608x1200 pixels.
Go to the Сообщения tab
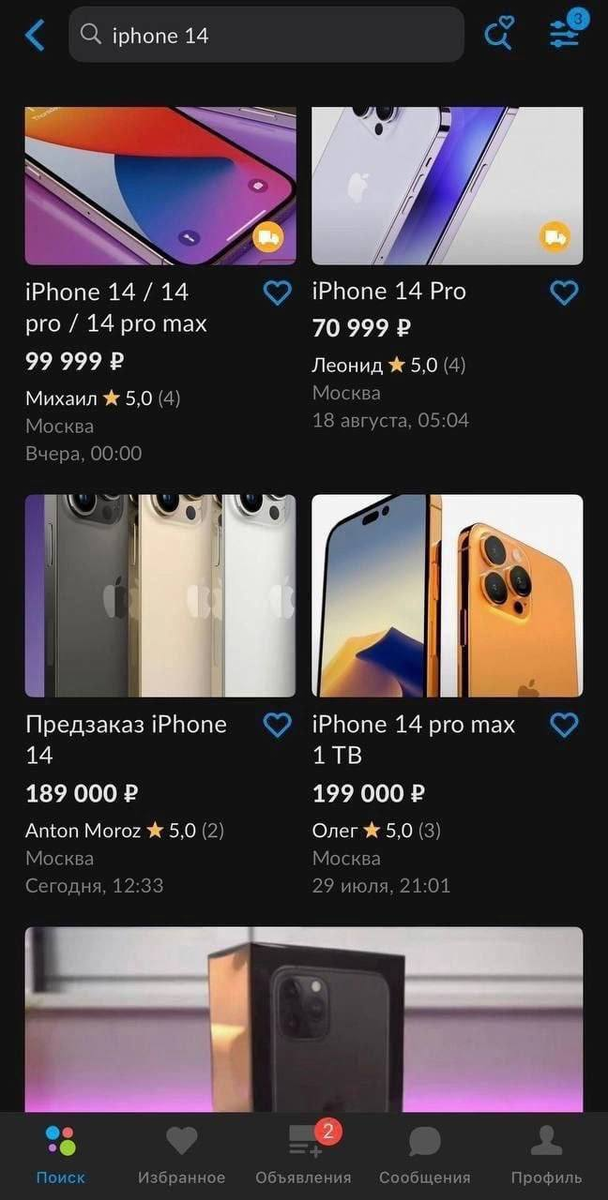pos(424,1154)
